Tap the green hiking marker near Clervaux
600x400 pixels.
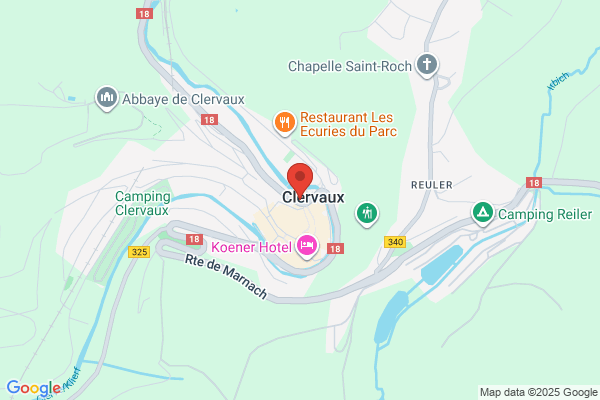[367, 214]
